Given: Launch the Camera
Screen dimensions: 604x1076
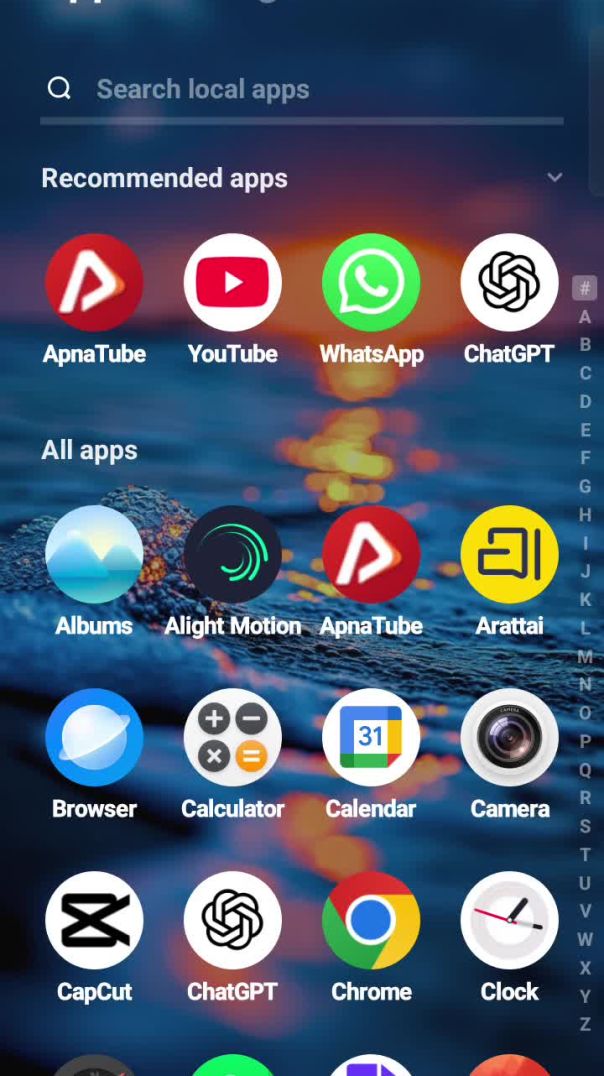Looking at the screenshot, I should click(509, 738).
